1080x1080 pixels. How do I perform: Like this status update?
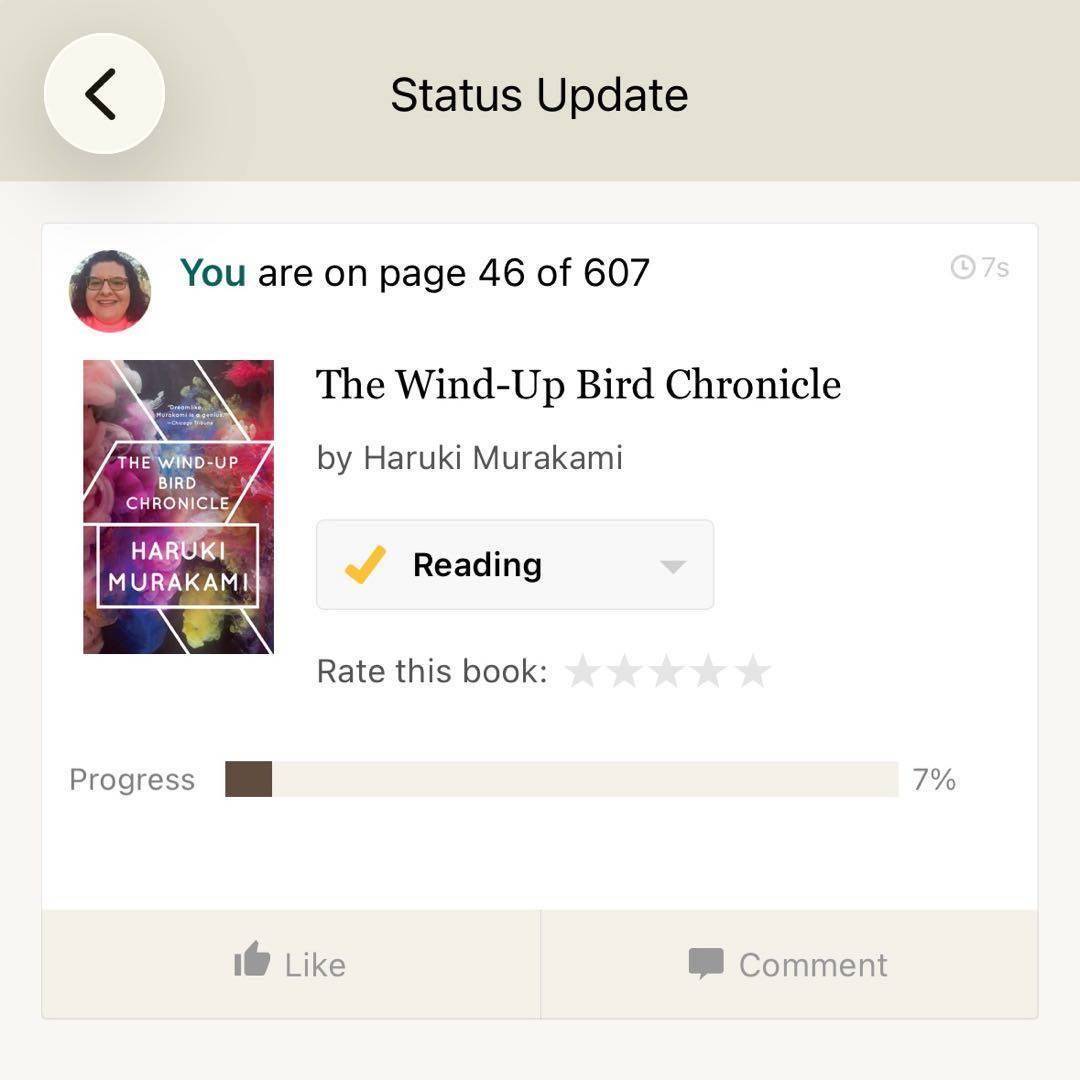290,964
